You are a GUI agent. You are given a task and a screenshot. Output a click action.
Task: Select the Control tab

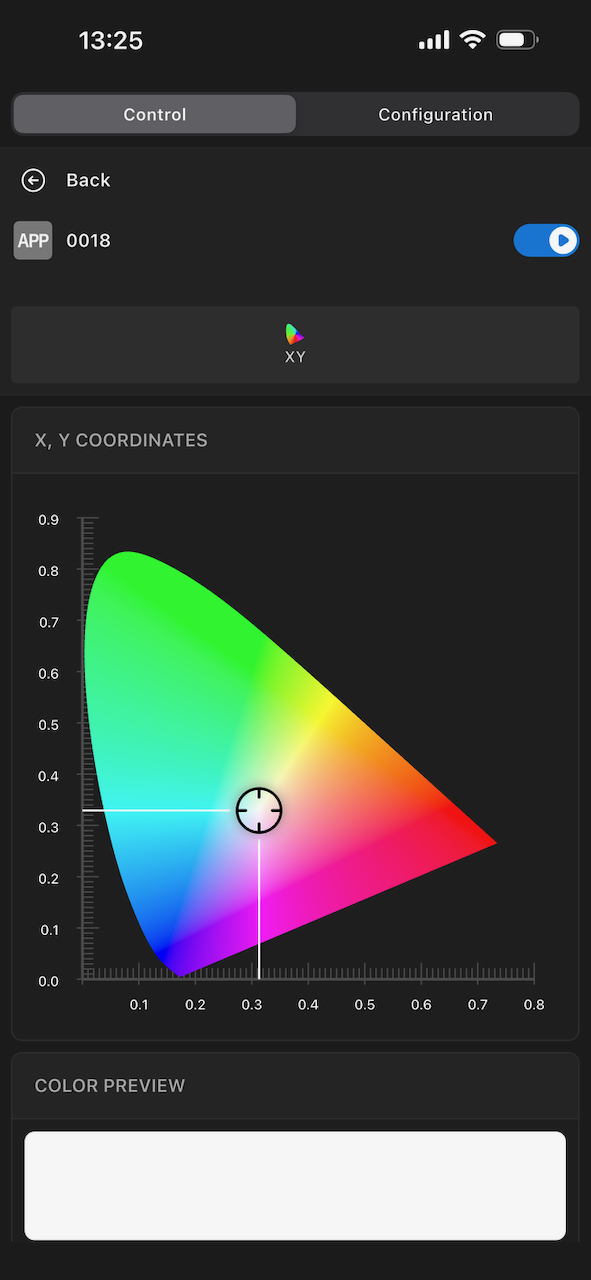[155, 114]
